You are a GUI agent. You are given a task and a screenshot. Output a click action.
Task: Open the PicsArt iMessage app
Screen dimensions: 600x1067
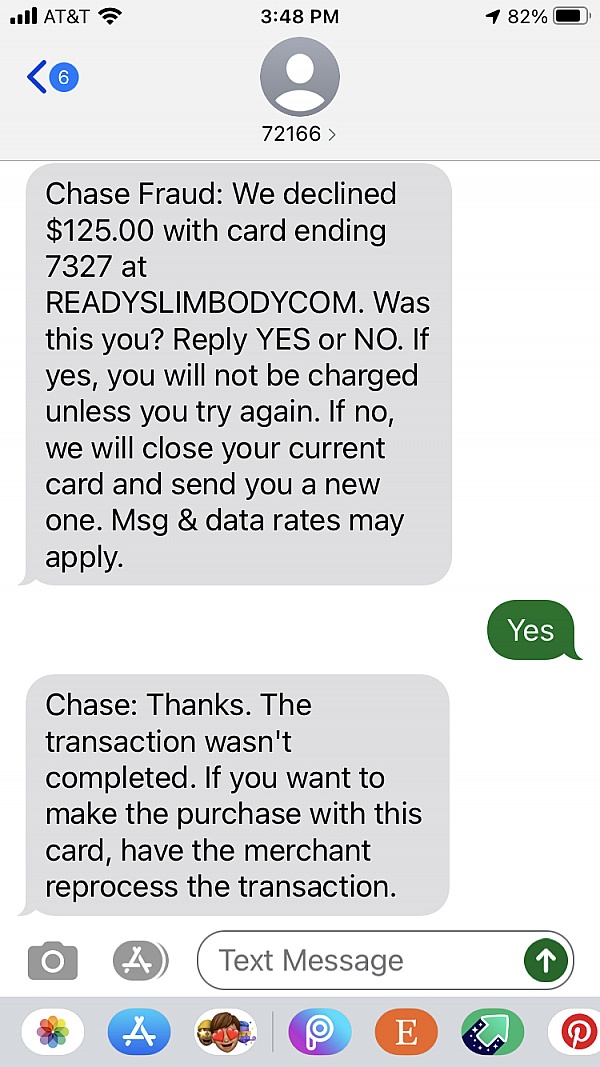coord(320,1032)
